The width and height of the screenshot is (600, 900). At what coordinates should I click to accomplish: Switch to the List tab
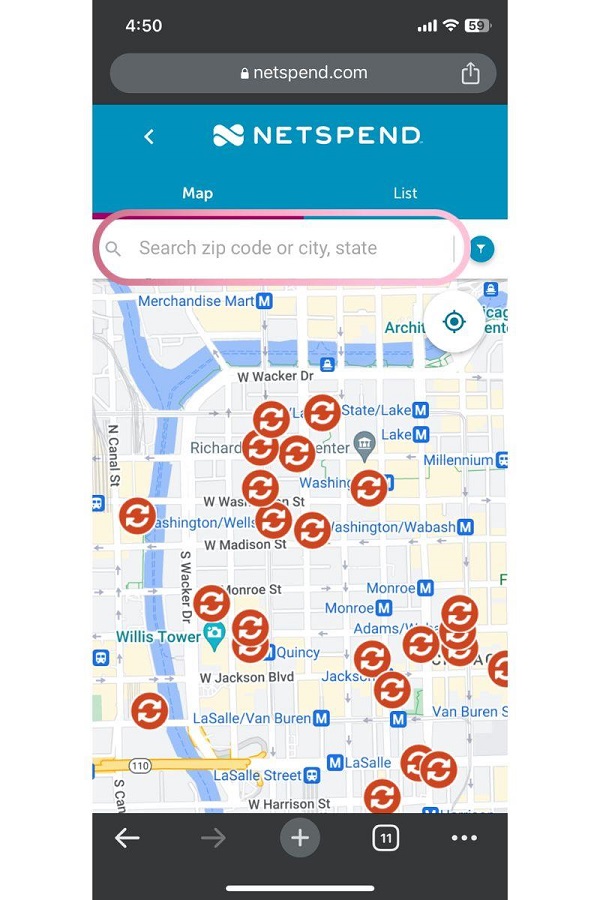(405, 193)
